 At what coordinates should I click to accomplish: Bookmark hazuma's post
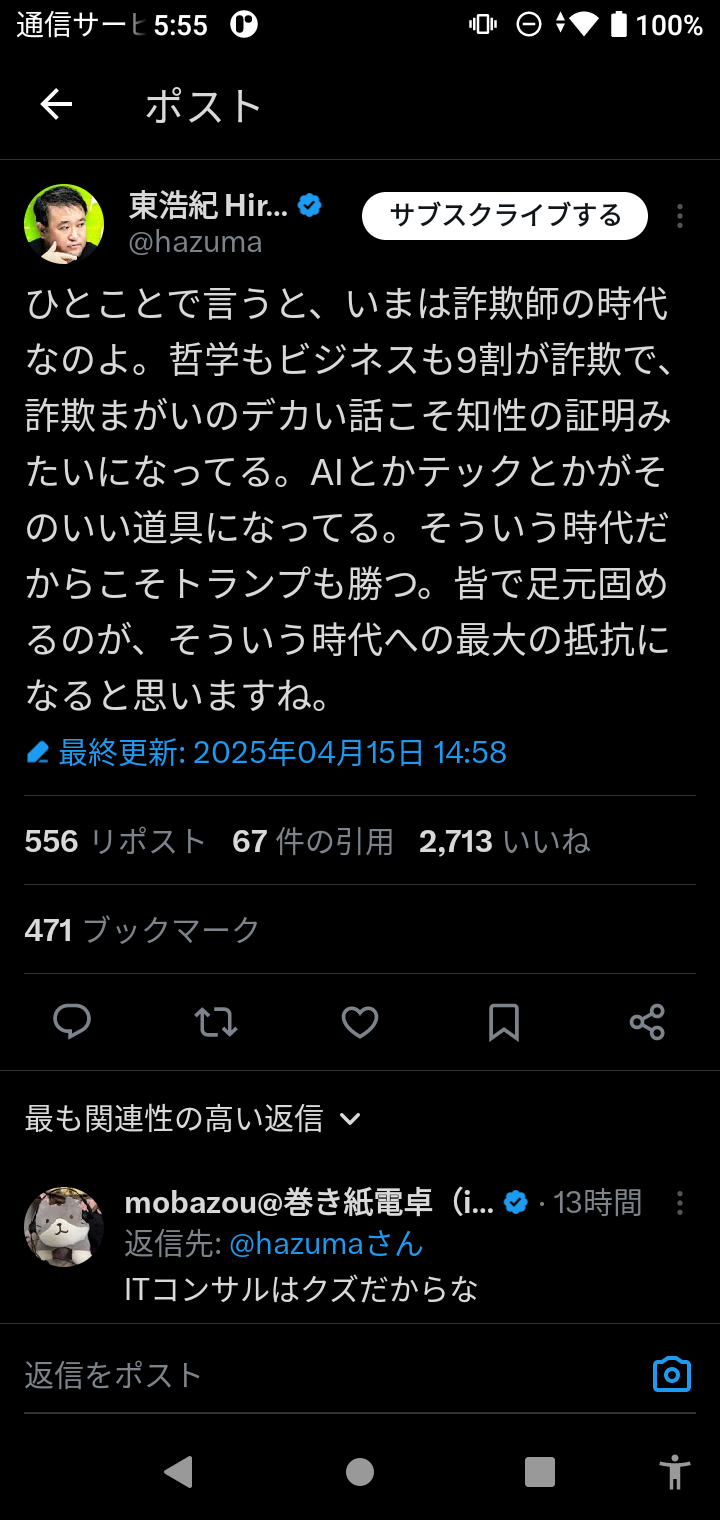tap(504, 1022)
